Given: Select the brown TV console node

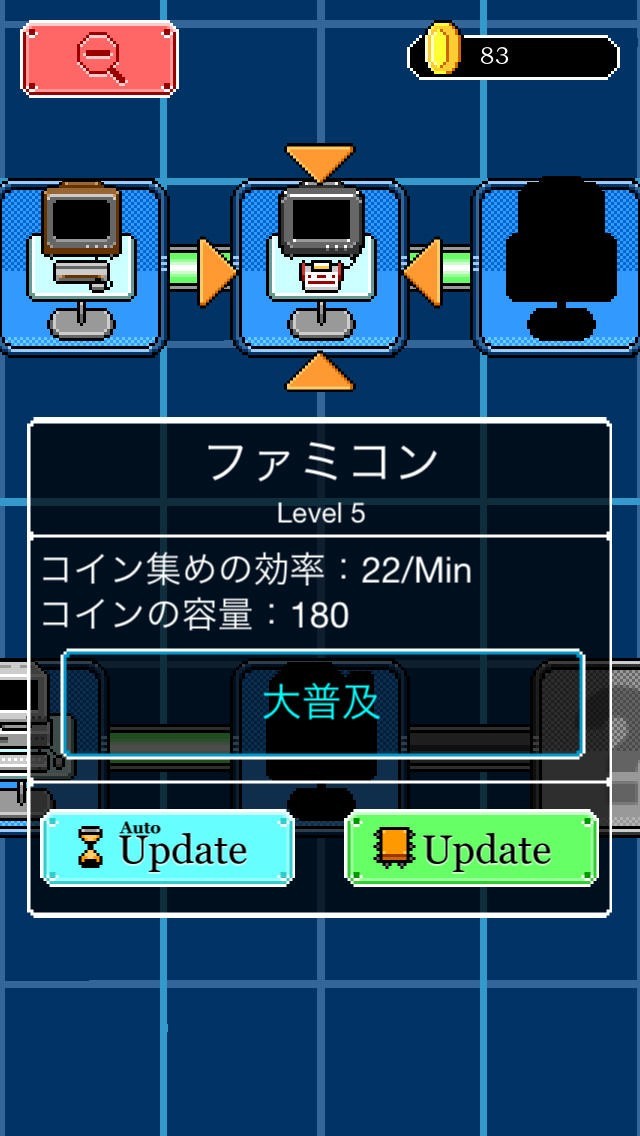Looking at the screenshot, I should click(x=82, y=267).
